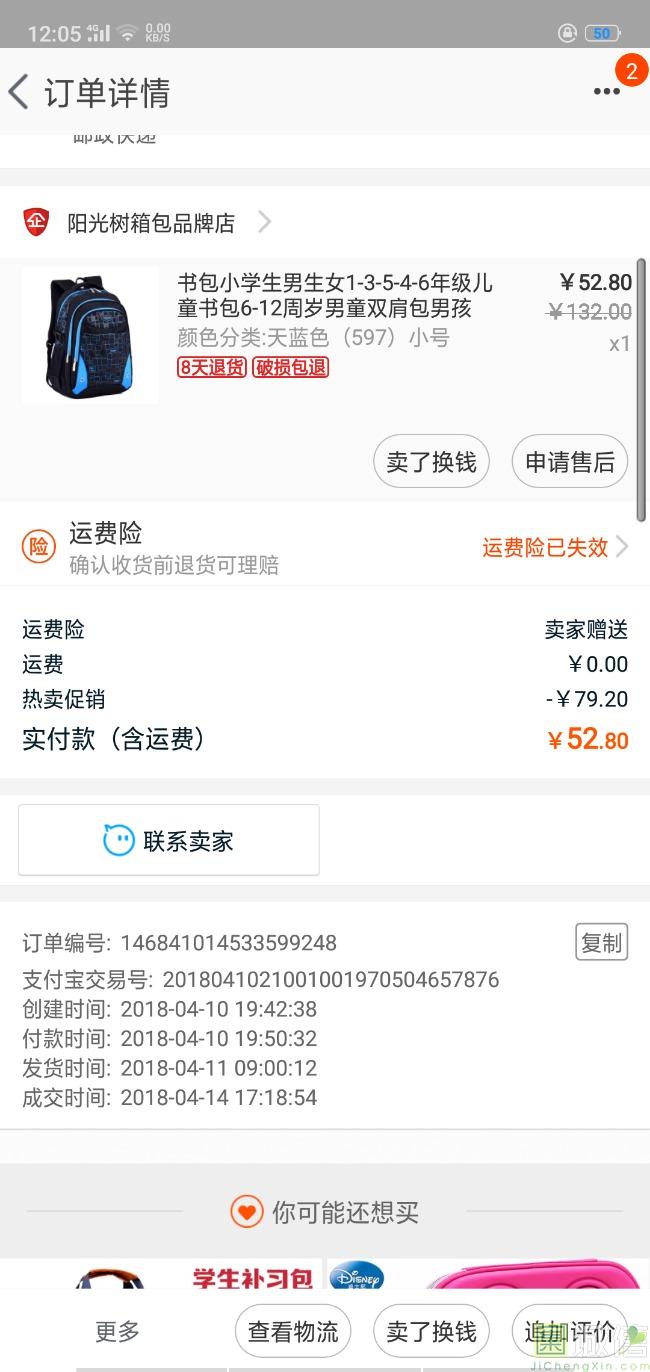Viewport: 650px width, 1372px height.
Task: Copy the order number with 复制
Action: click(x=601, y=942)
